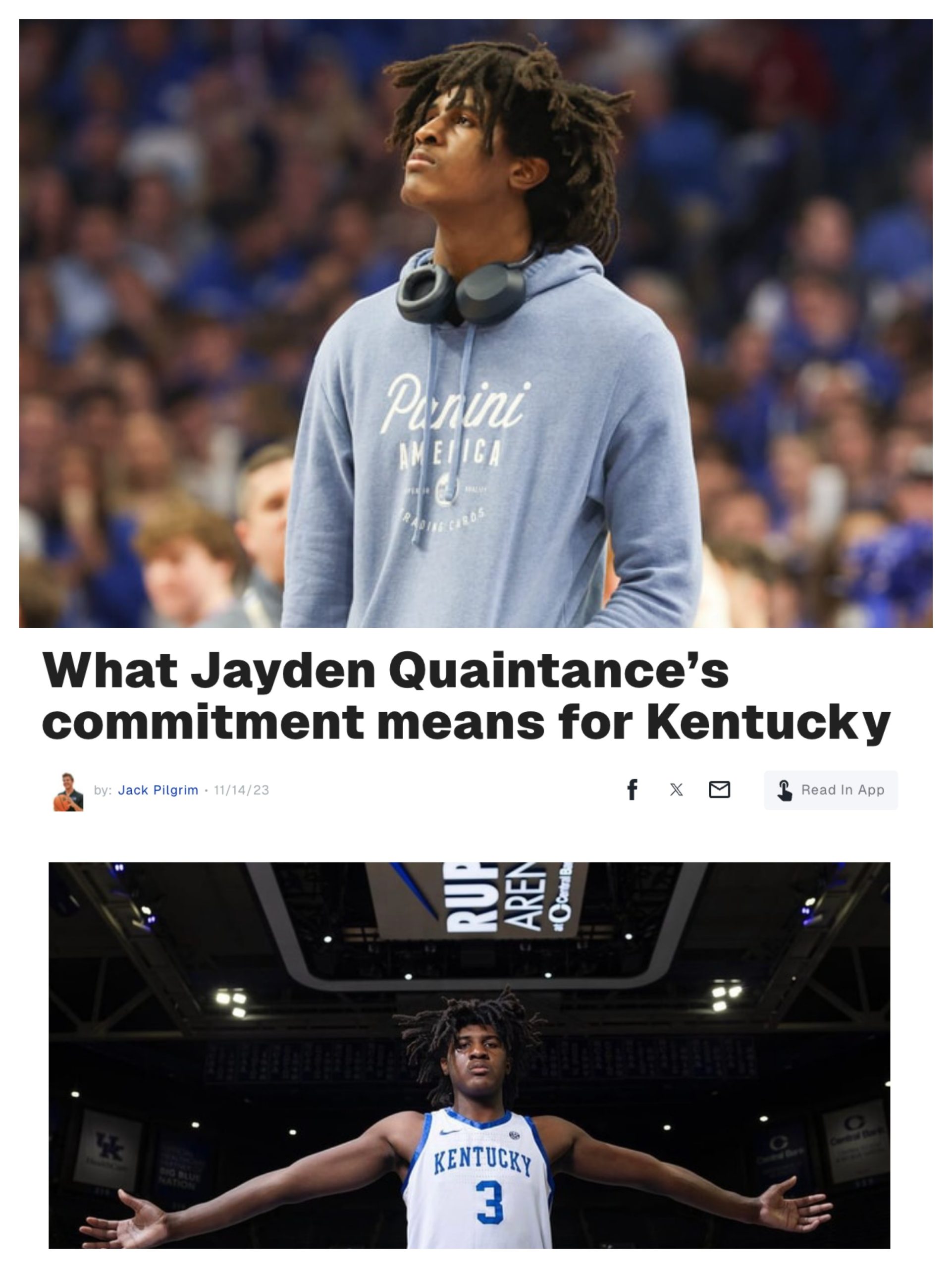Tap the Read In App button
Screen dimensions: 952x1268
click(x=831, y=790)
